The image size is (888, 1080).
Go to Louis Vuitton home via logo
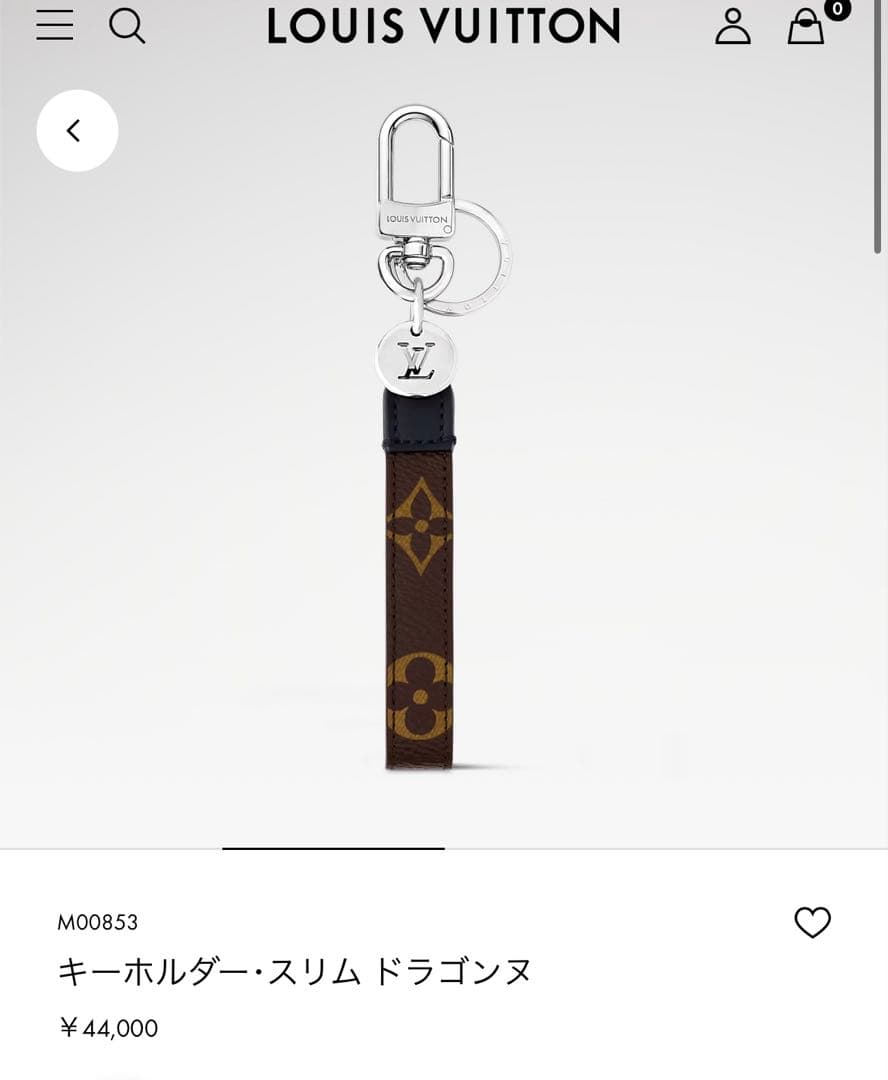pyautogui.click(x=443, y=26)
